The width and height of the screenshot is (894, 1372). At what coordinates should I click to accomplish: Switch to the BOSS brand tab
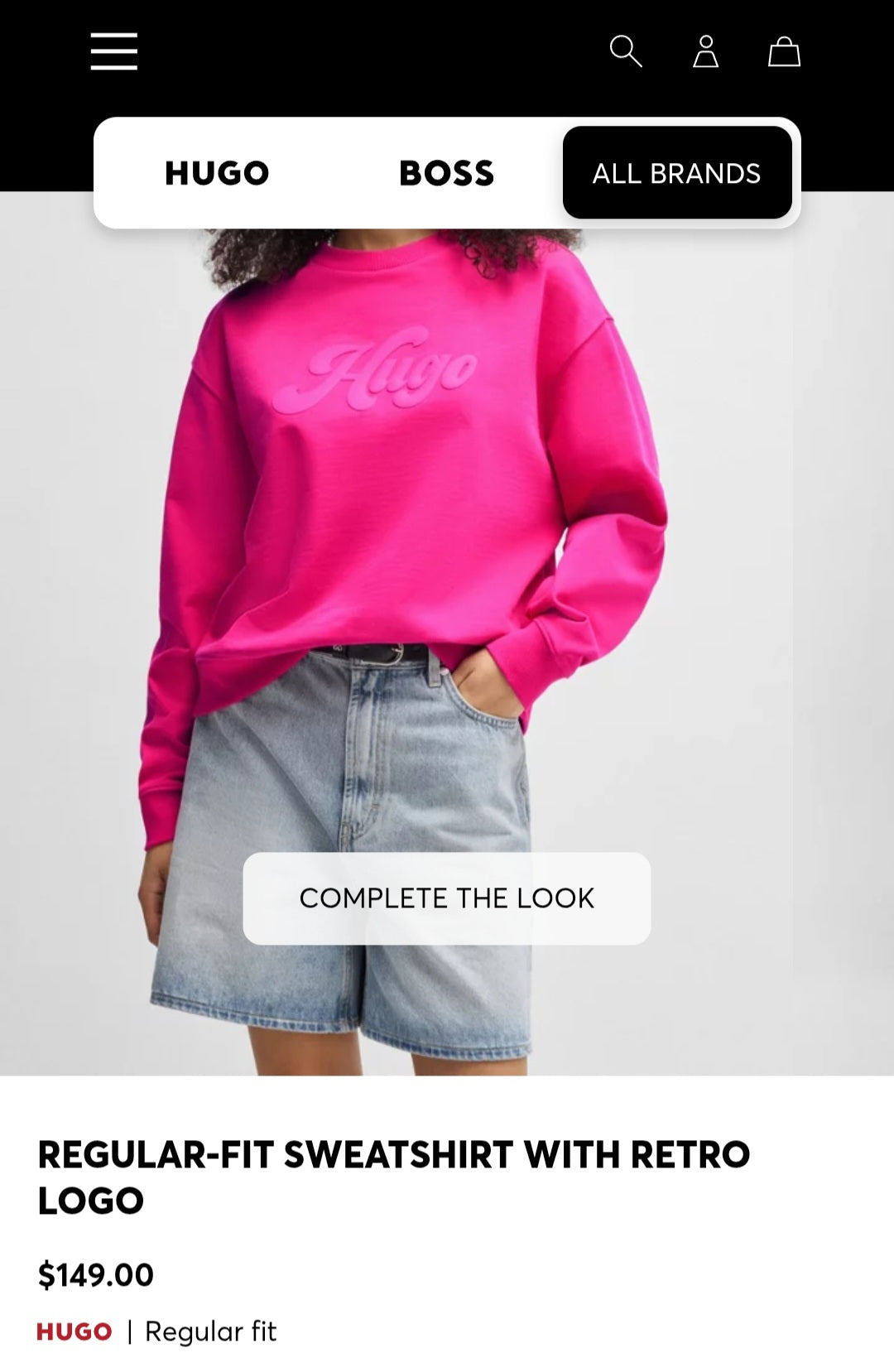446,173
